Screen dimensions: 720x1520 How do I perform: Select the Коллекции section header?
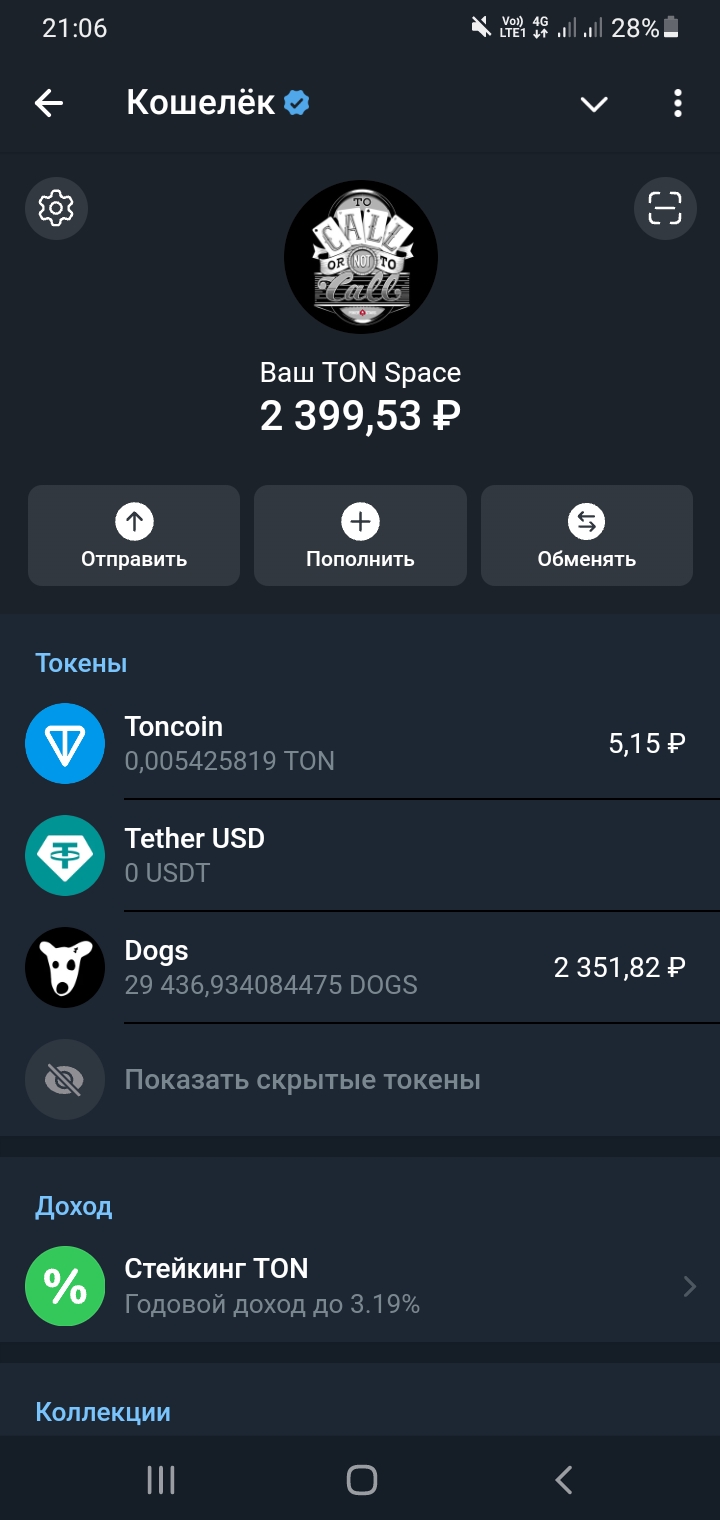pyautogui.click(x=101, y=1412)
